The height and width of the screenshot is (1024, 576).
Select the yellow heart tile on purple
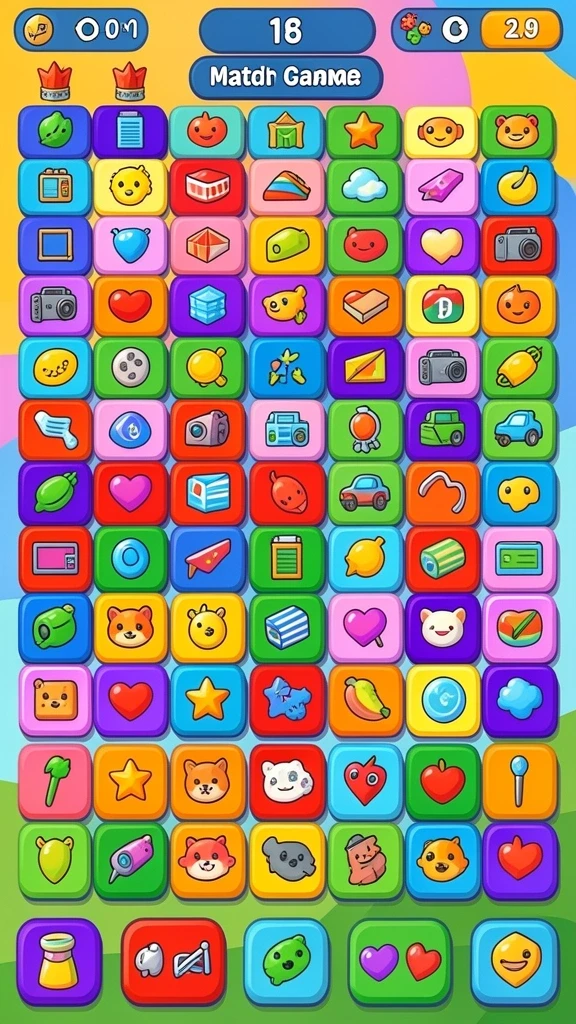pyautogui.click(x=442, y=245)
